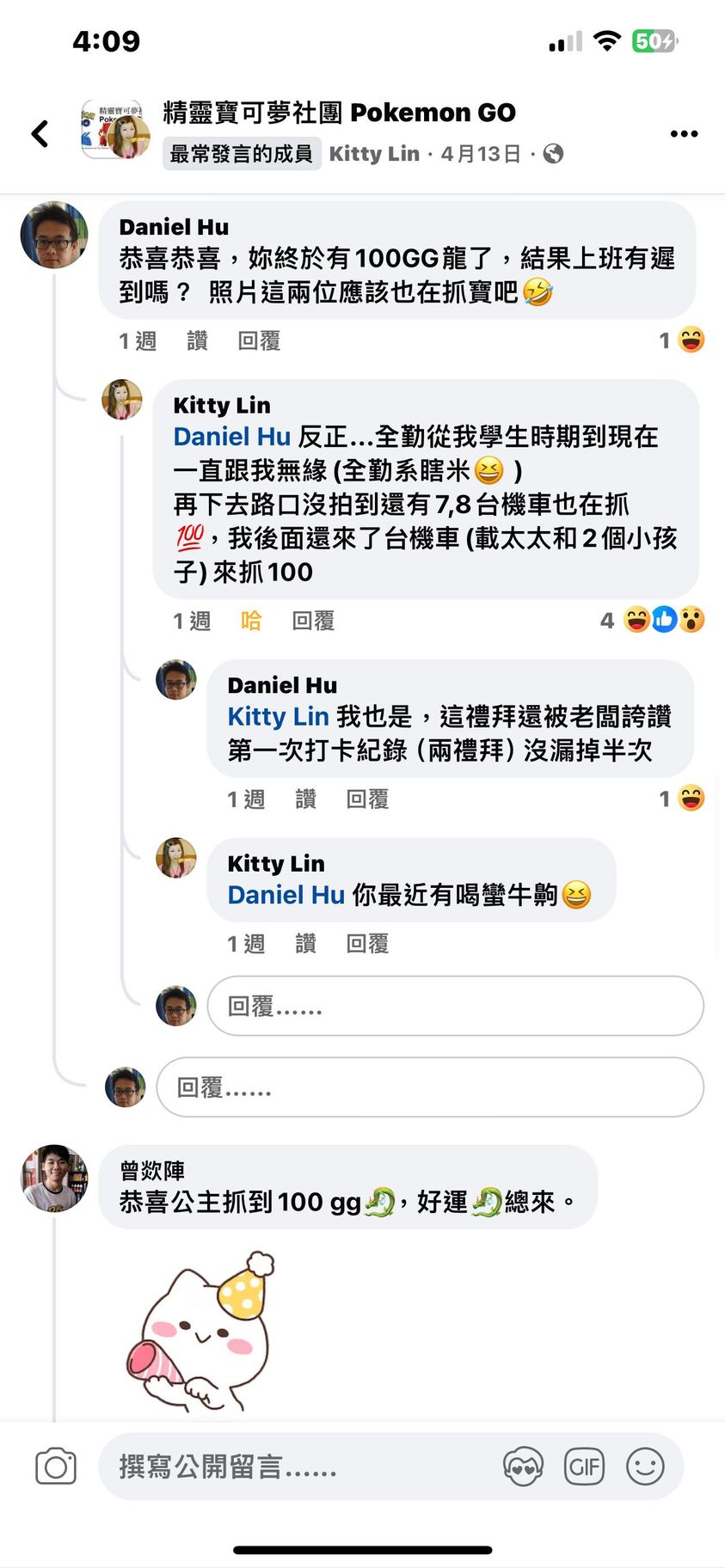Viewport: 725px width, 1568px height.
Task: Tap the Daniel Hu mention in Kitty's 全勤 comment
Action: tap(231, 437)
